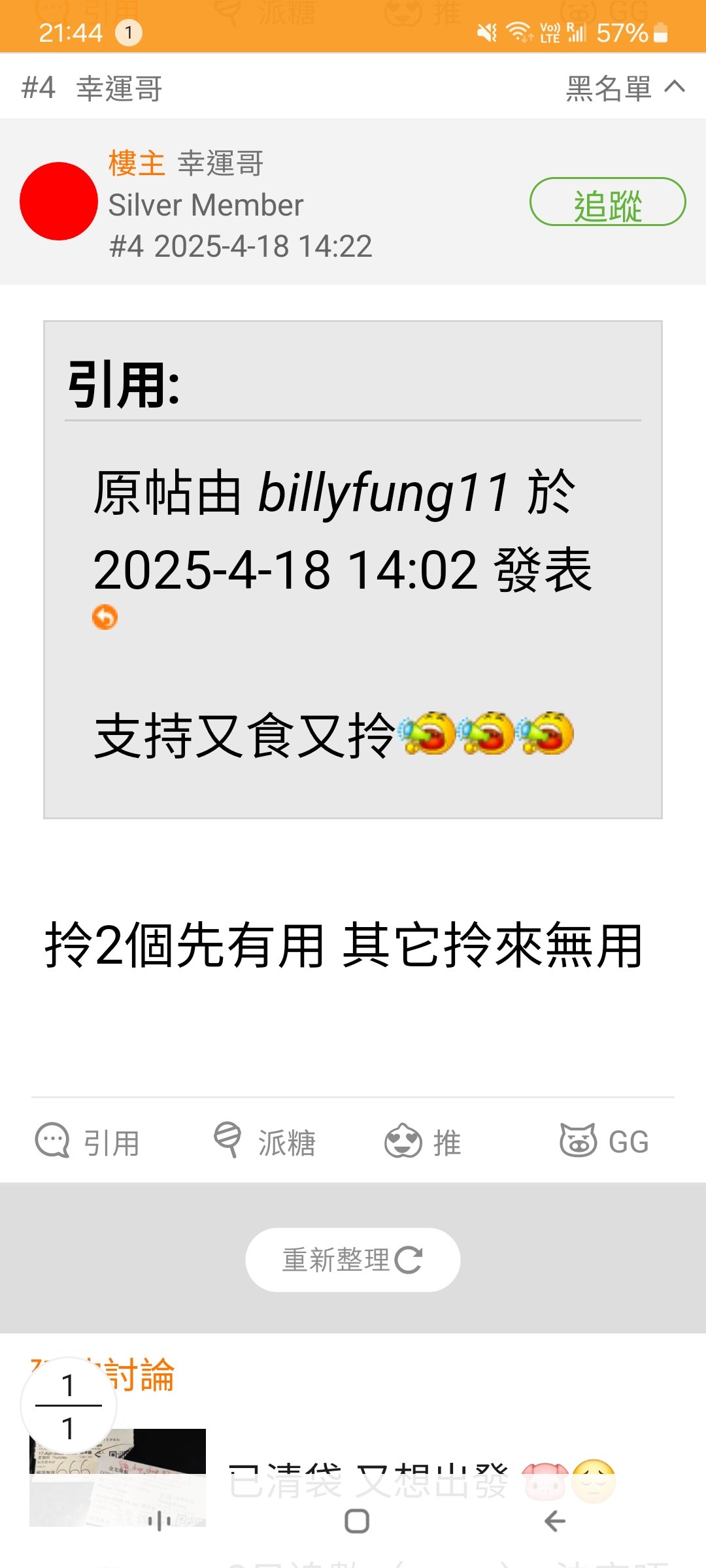The width and height of the screenshot is (706, 1568).
Task: Mark this post as GG
Action: coord(604,1141)
